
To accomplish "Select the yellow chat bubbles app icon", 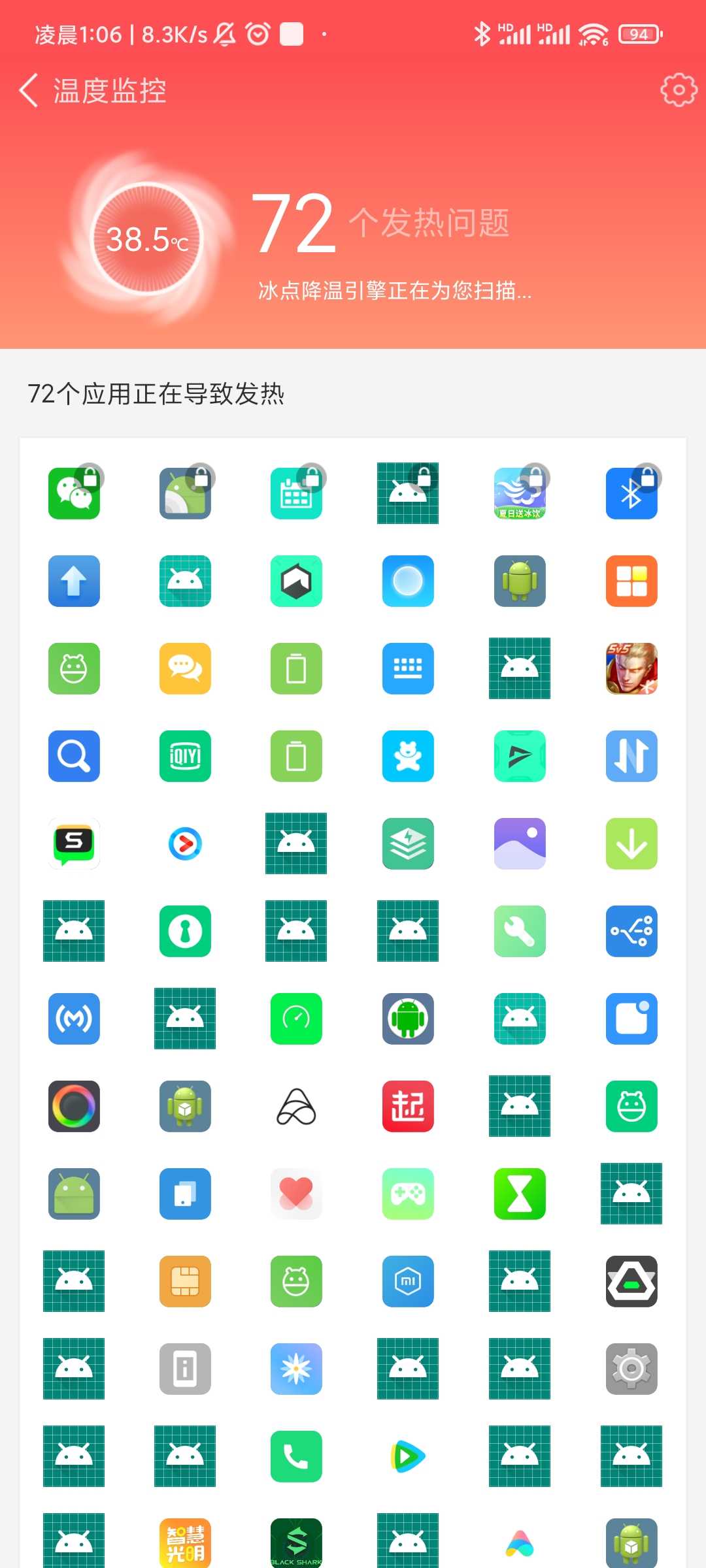I will click(x=185, y=668).
